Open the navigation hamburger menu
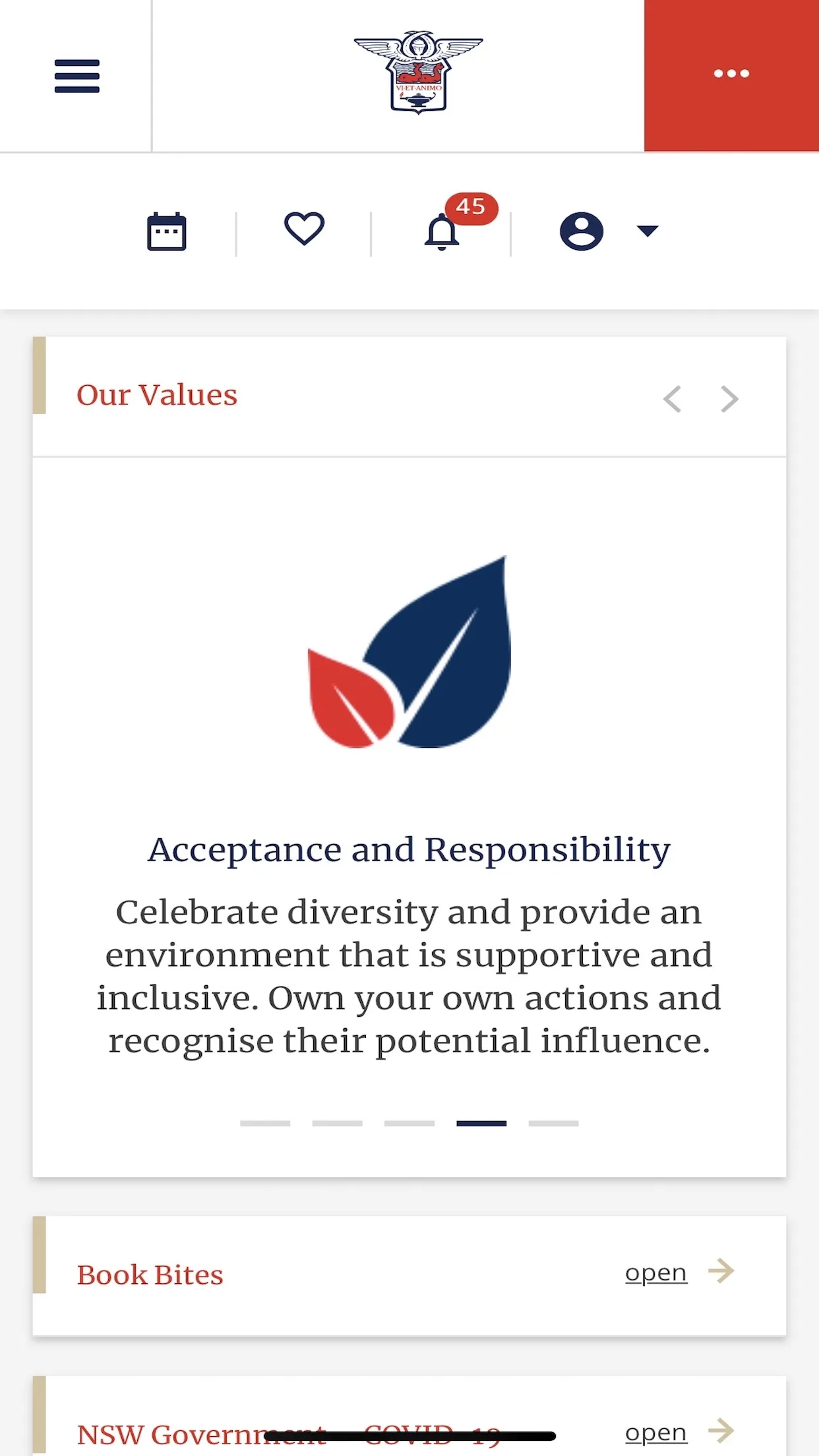819x1456 pixels. pos(76,75)
